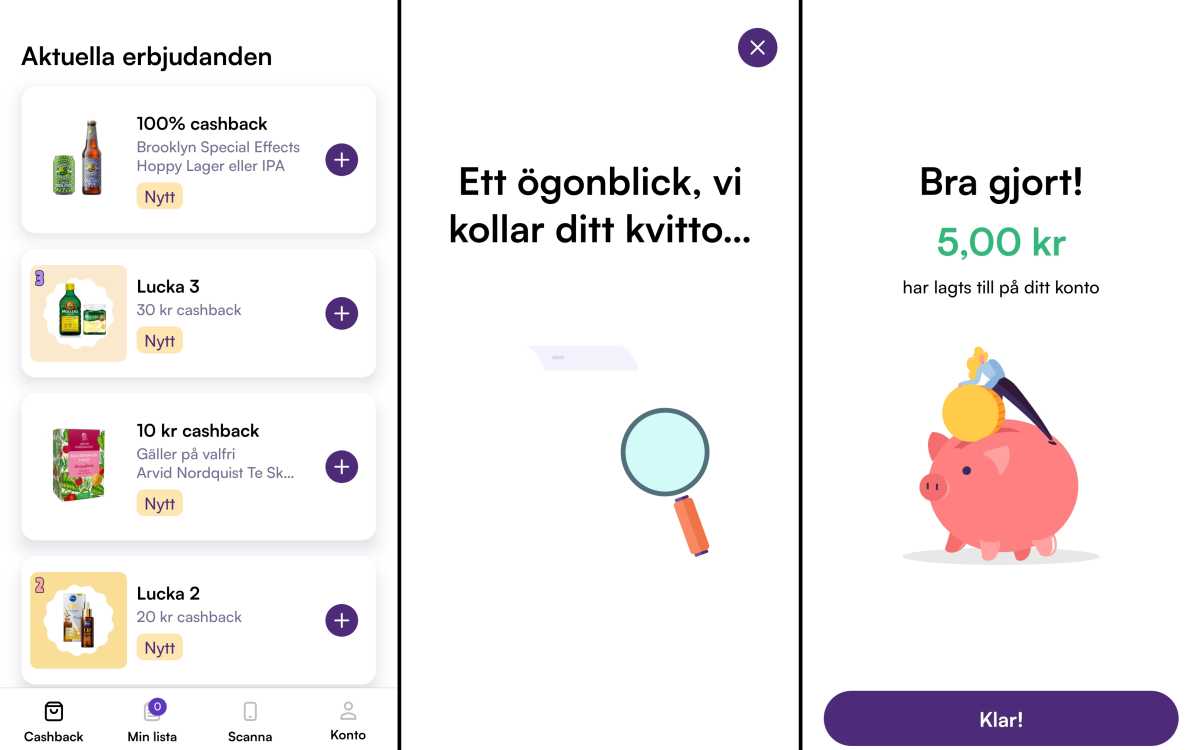Switch to the Min lista tab

152,721
